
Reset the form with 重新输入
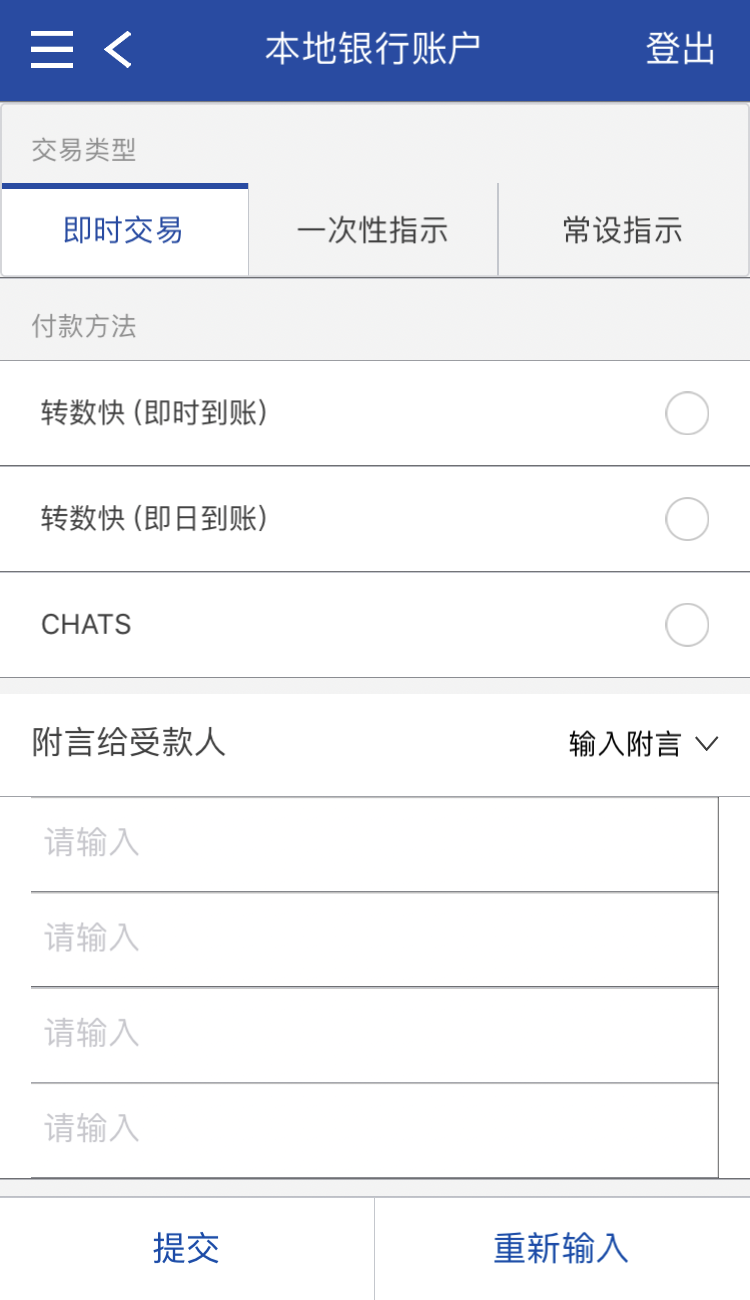pos(561,1248)
